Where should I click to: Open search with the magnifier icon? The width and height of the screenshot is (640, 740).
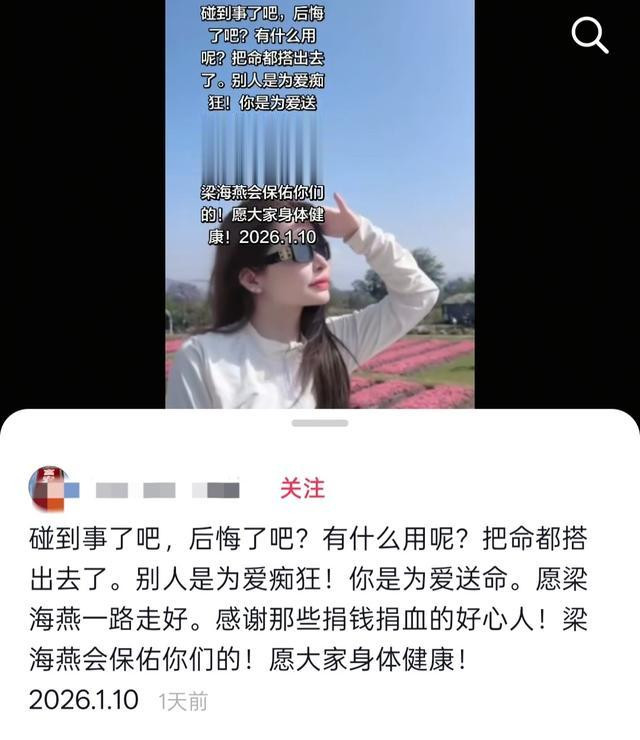pyautogui.click(x=589, y=36)
